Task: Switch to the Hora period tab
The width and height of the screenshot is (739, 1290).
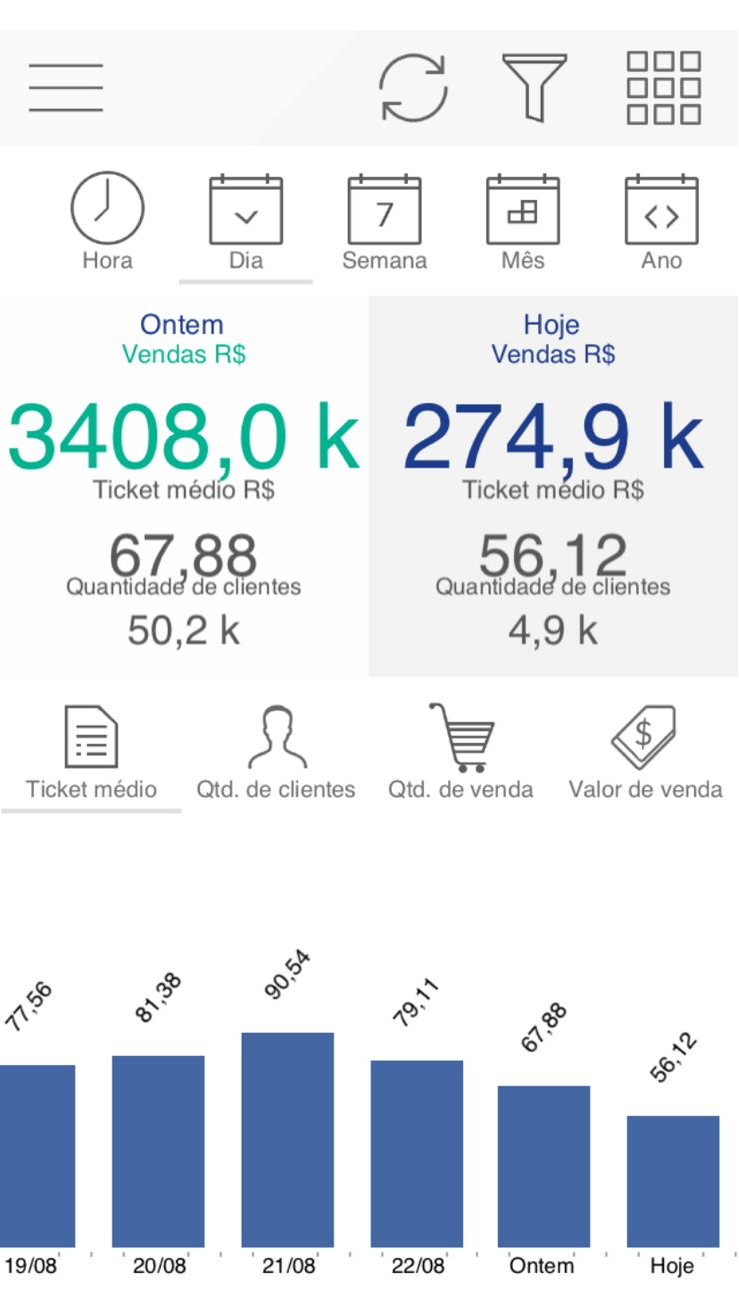Action: tap(107, 222)
